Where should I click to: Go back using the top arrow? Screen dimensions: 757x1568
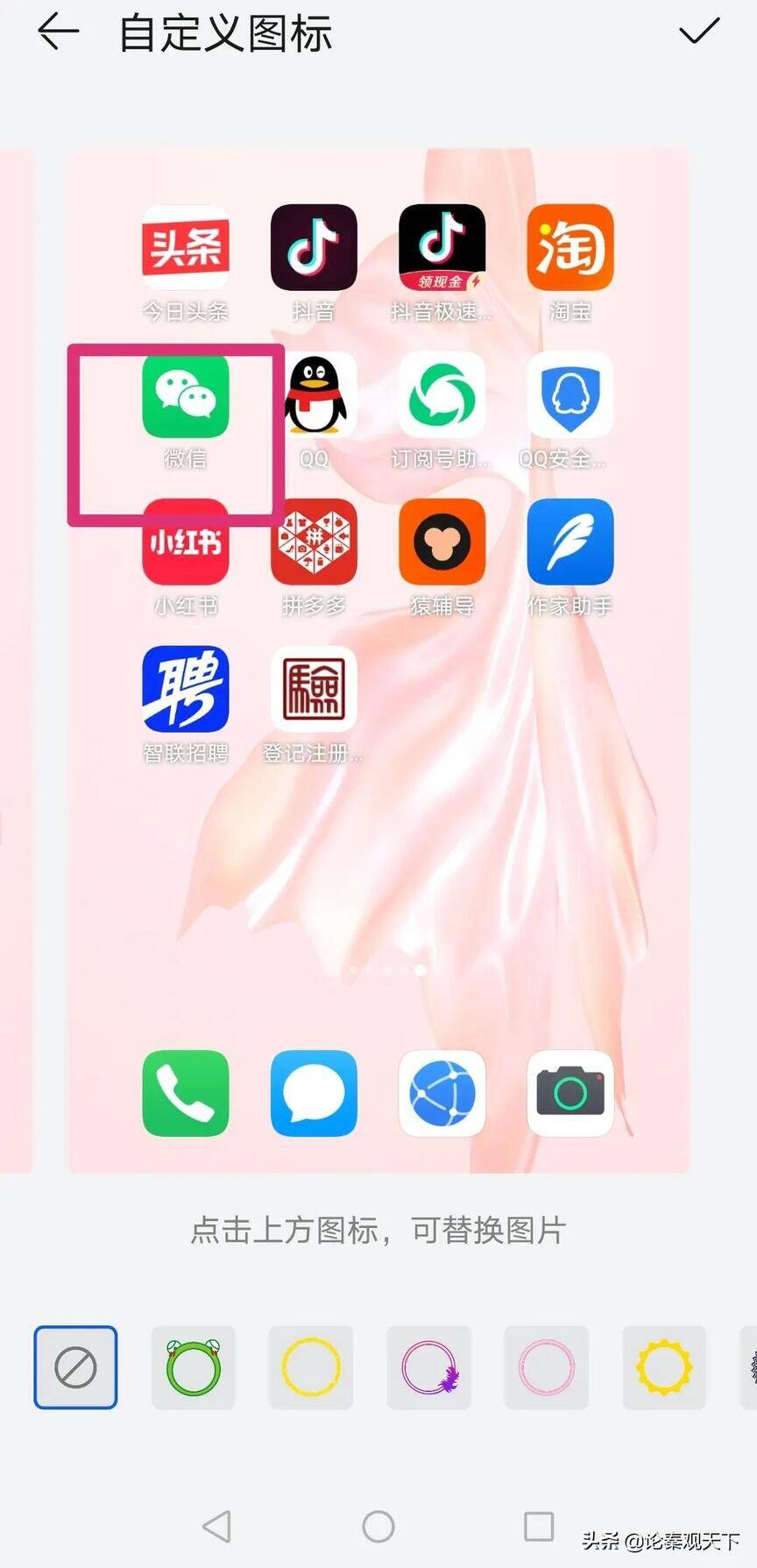(x=59, y=33)
